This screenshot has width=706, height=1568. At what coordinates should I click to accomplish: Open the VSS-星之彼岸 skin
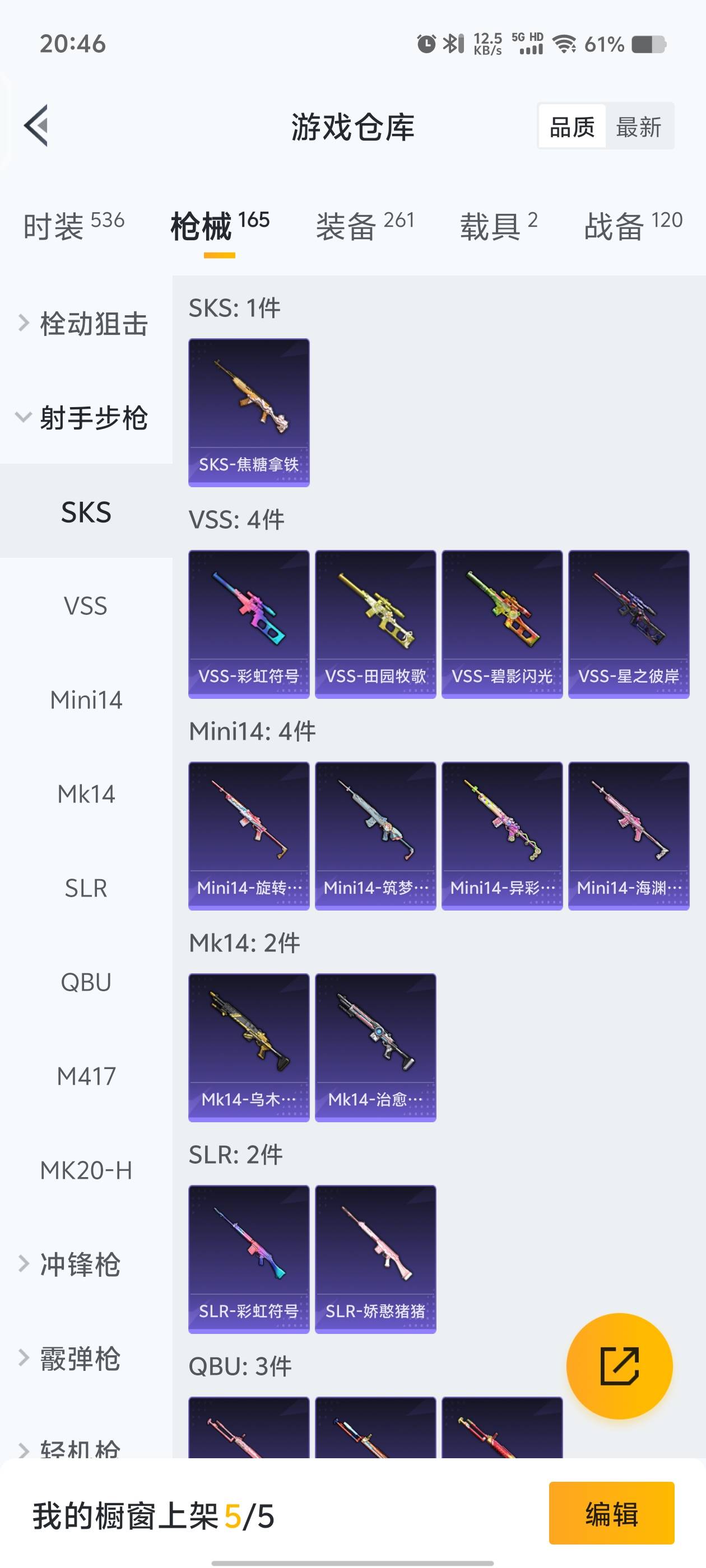628,624
